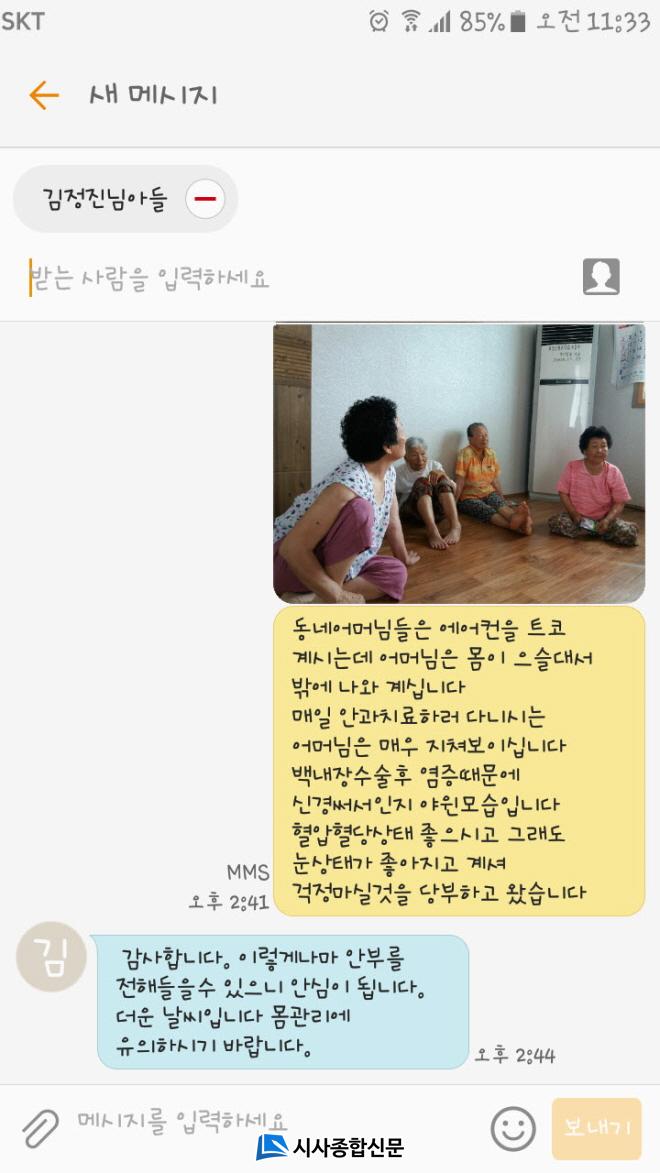660x1173 pixels.
Task: Tap the 보내기 send button
Action: point(596,1128)
